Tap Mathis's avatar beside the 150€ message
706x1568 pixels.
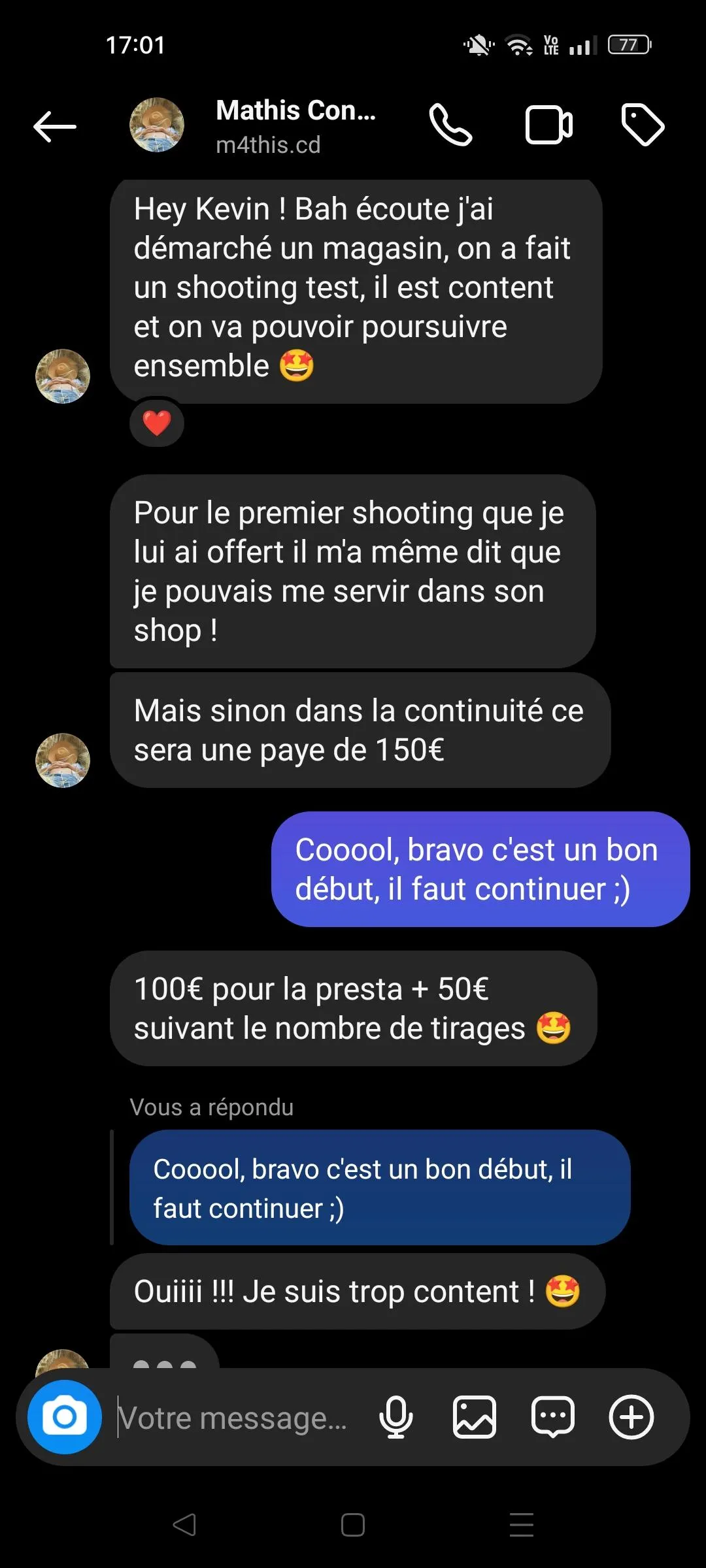(x=63, y=760)
